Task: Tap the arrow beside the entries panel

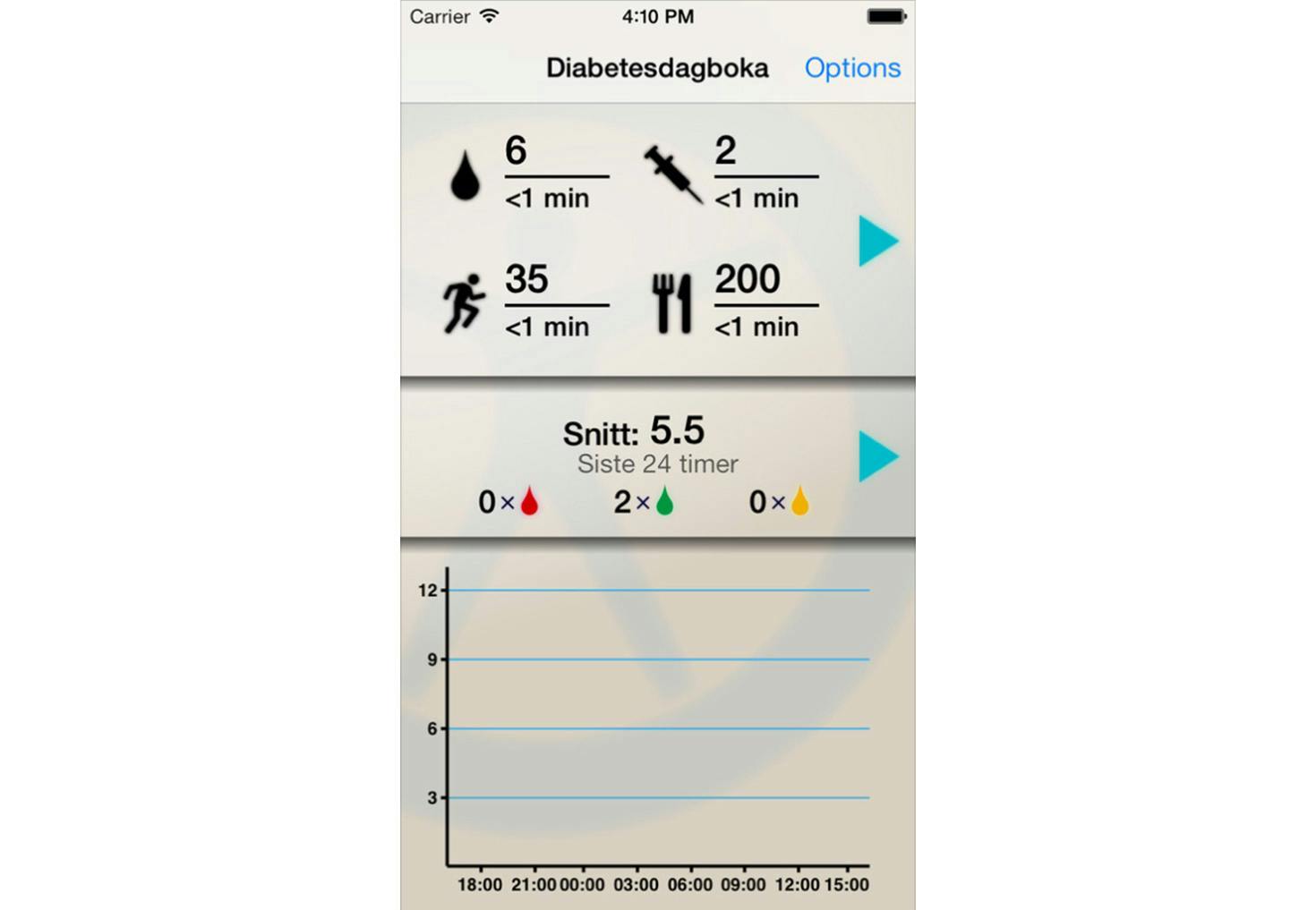Action: coord(877,241)
